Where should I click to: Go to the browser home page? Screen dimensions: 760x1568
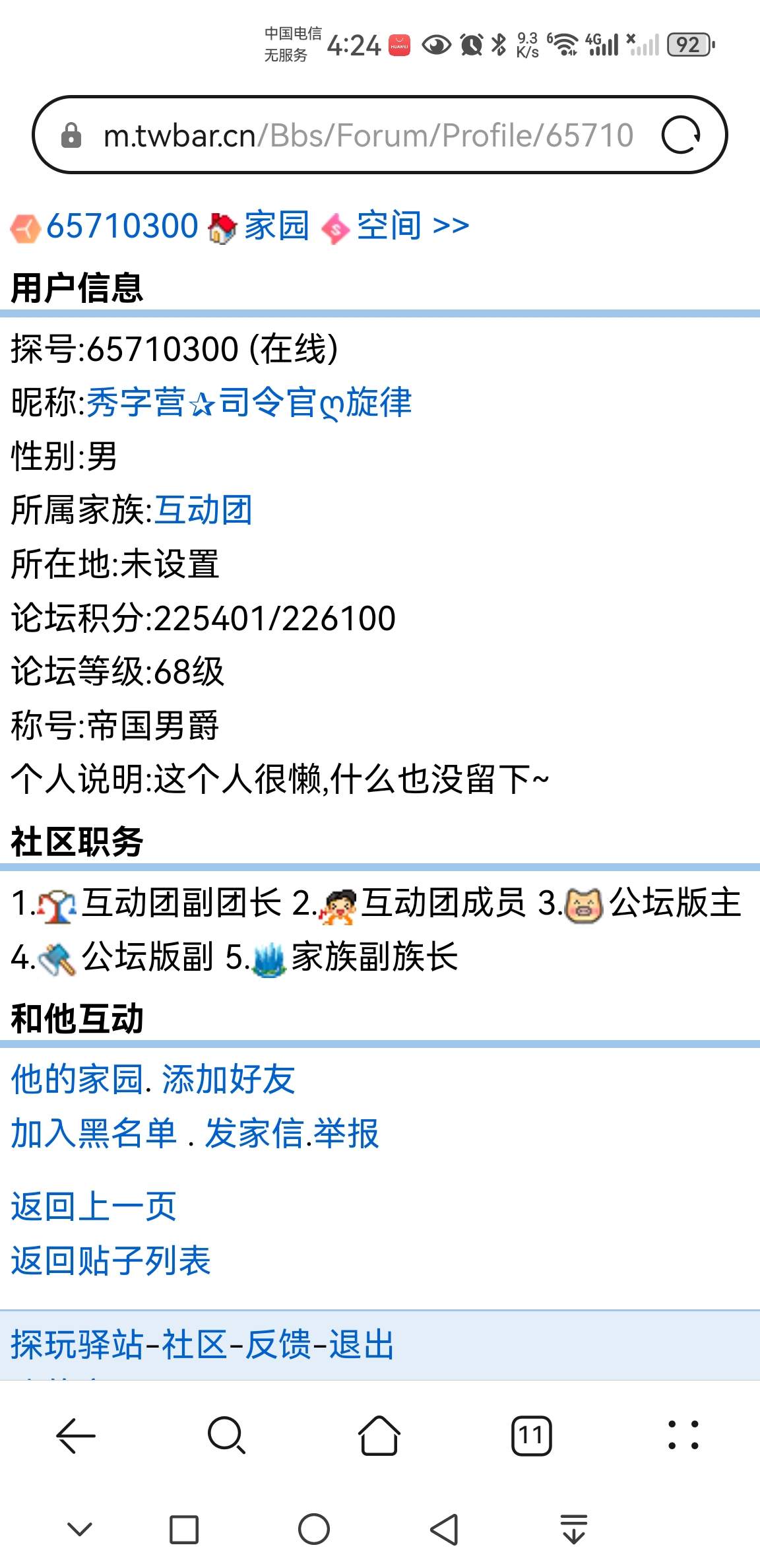pos(379,1435)
